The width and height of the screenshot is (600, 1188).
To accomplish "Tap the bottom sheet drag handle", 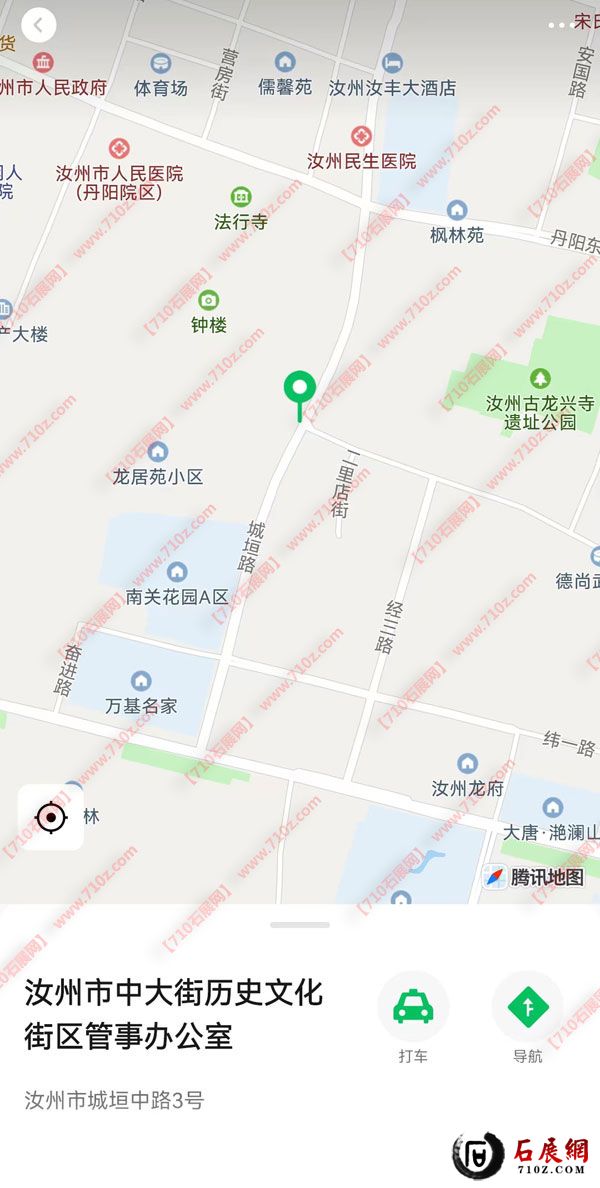I will (x=300, y=925).
